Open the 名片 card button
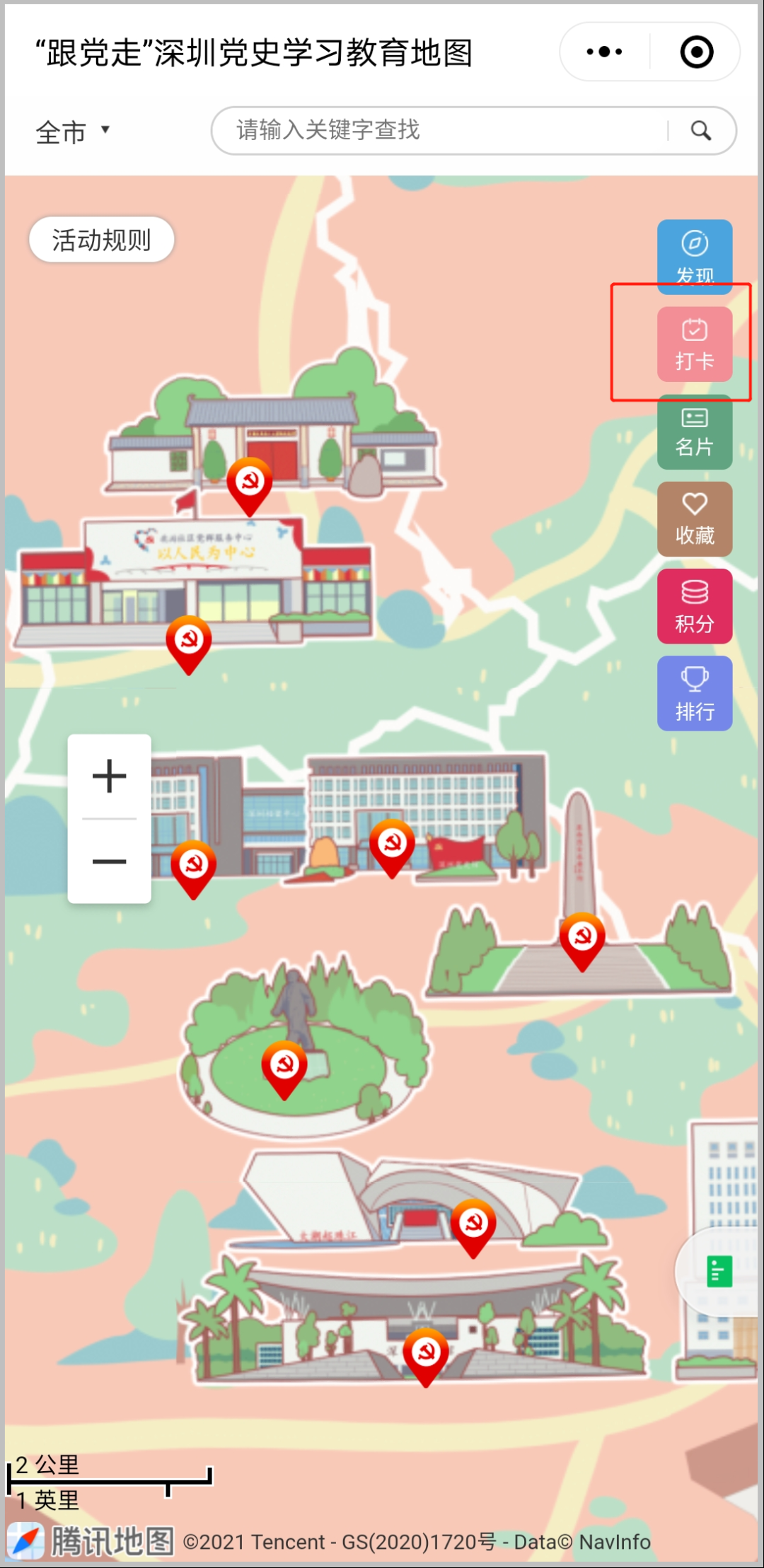 coord(694,431)
